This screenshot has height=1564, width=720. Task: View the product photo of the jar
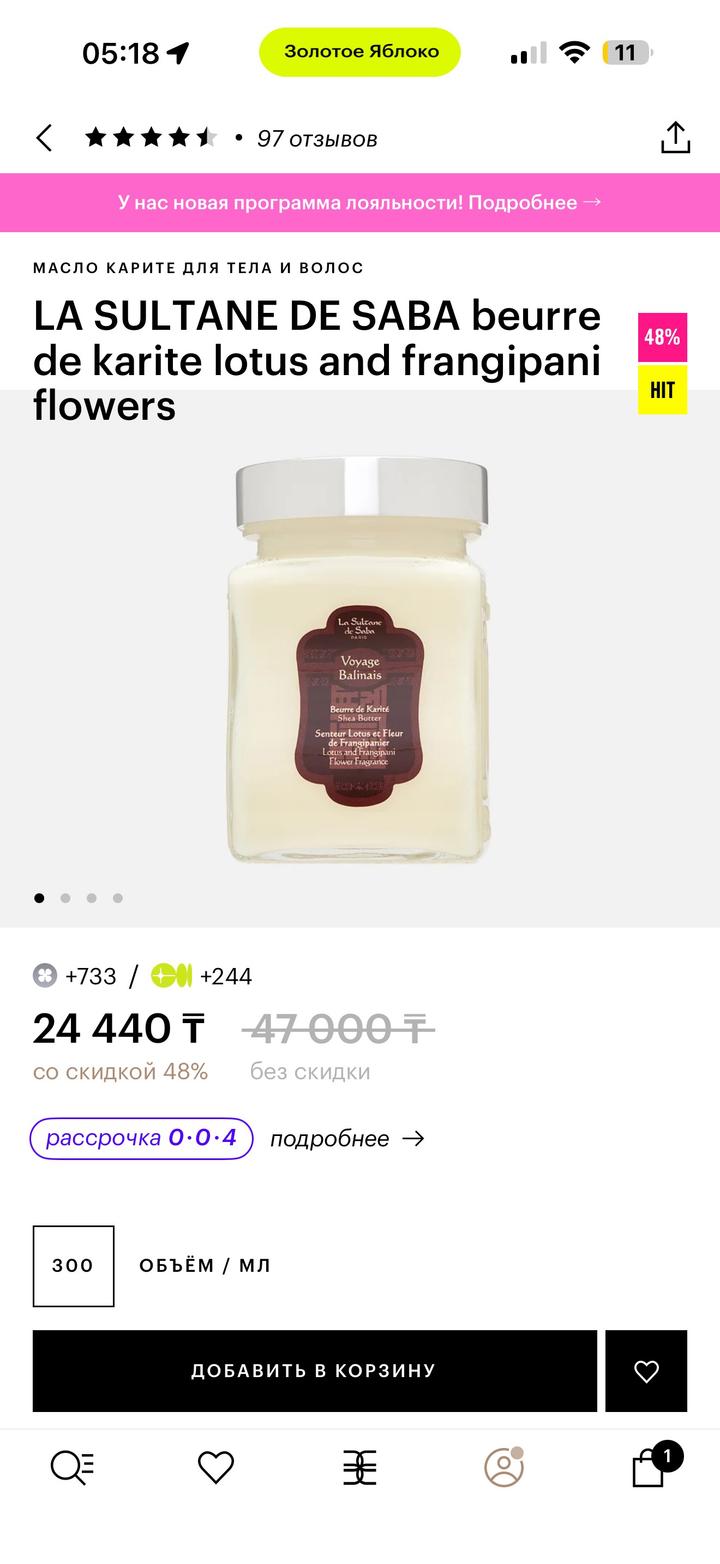click(360, 660)
